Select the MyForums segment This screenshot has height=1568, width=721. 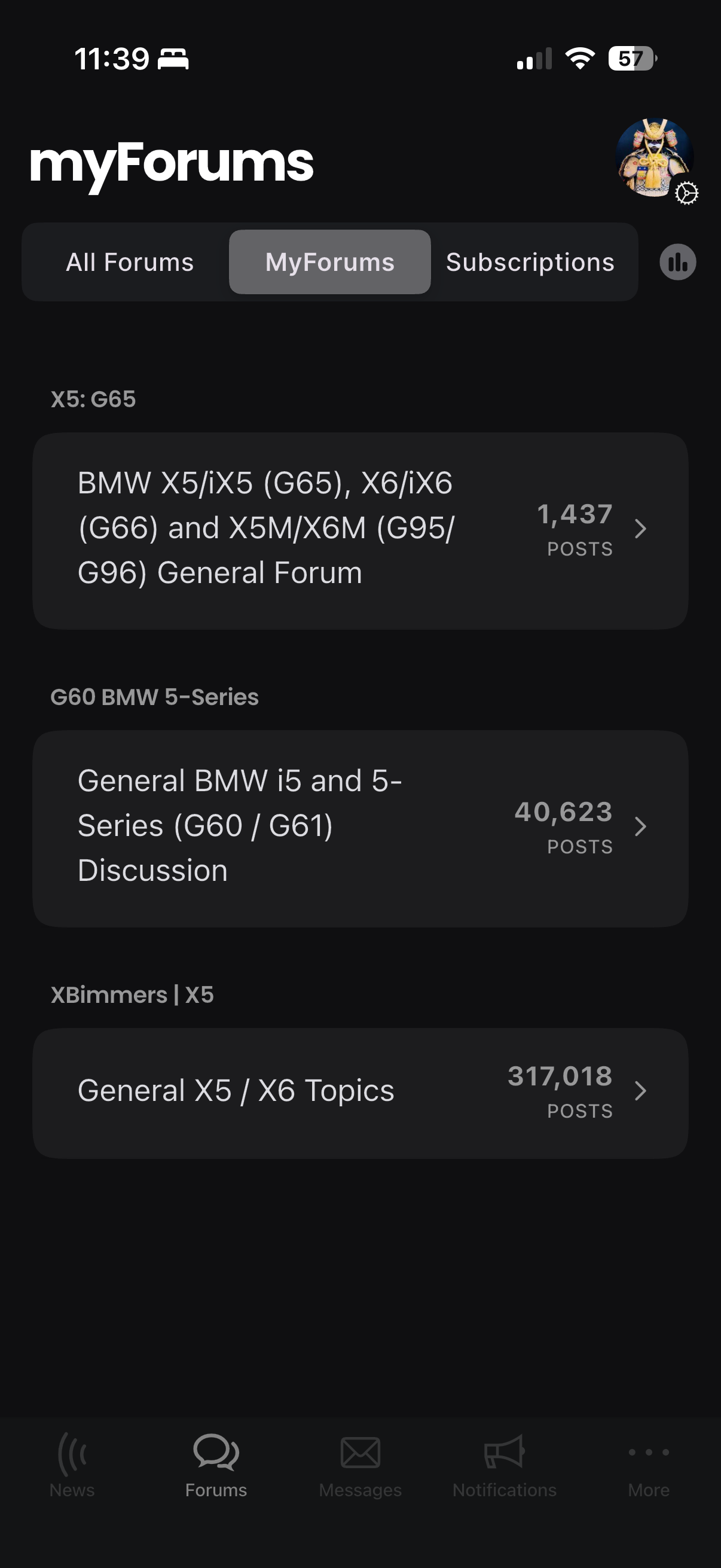[x=330, y=263]
